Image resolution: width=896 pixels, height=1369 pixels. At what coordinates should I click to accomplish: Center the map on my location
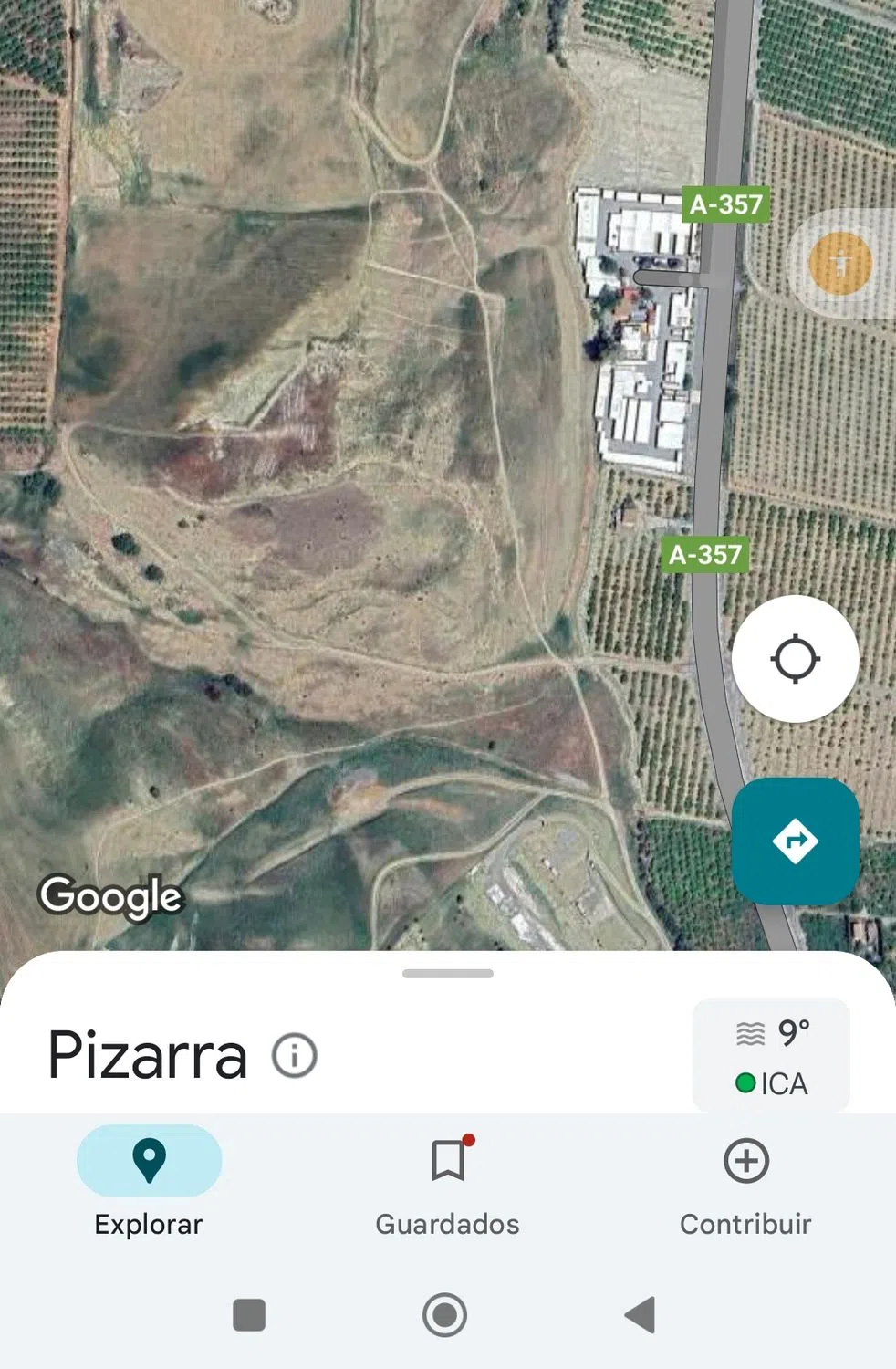795,658
